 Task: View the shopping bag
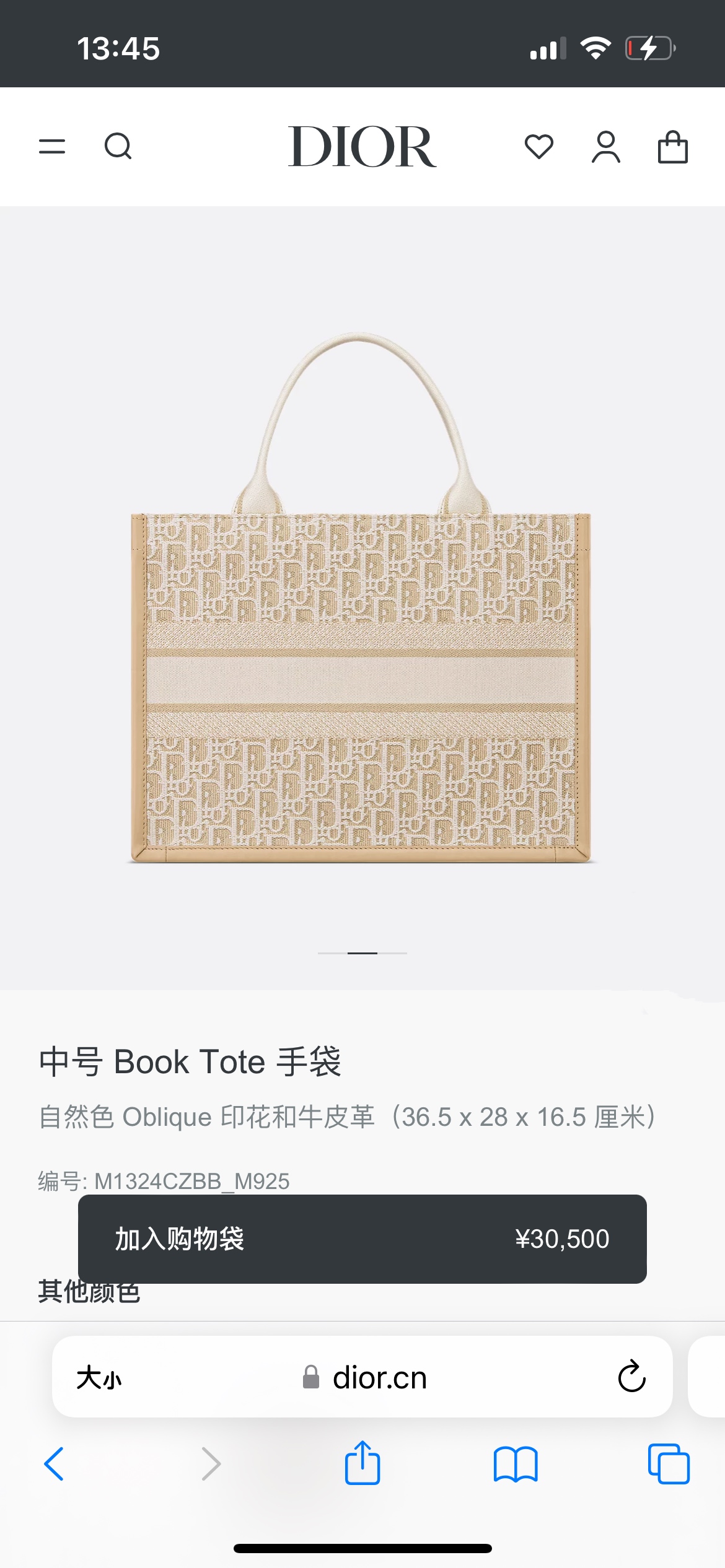[x=672, y=147]
